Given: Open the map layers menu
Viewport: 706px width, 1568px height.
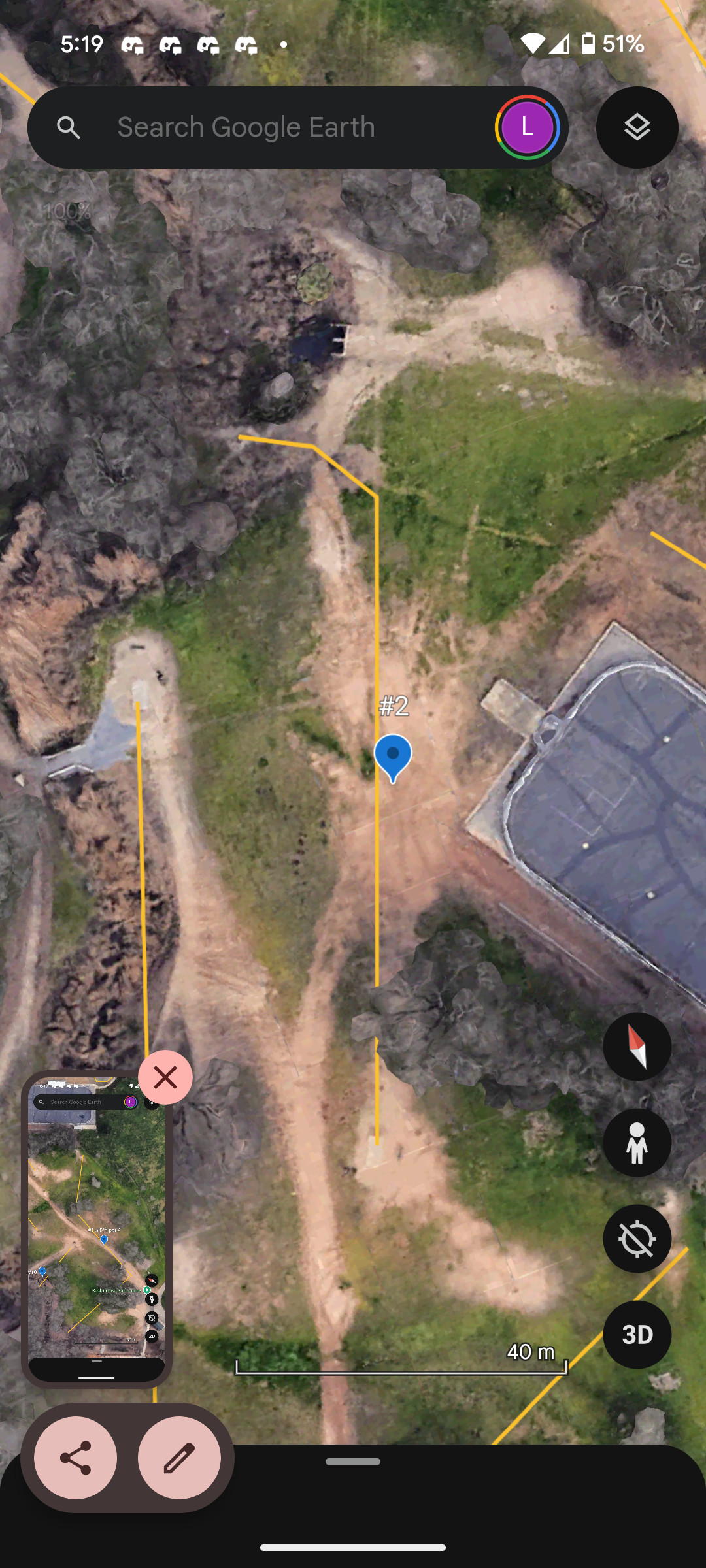Looking at the screenshot, I should (x=637, y=127).
